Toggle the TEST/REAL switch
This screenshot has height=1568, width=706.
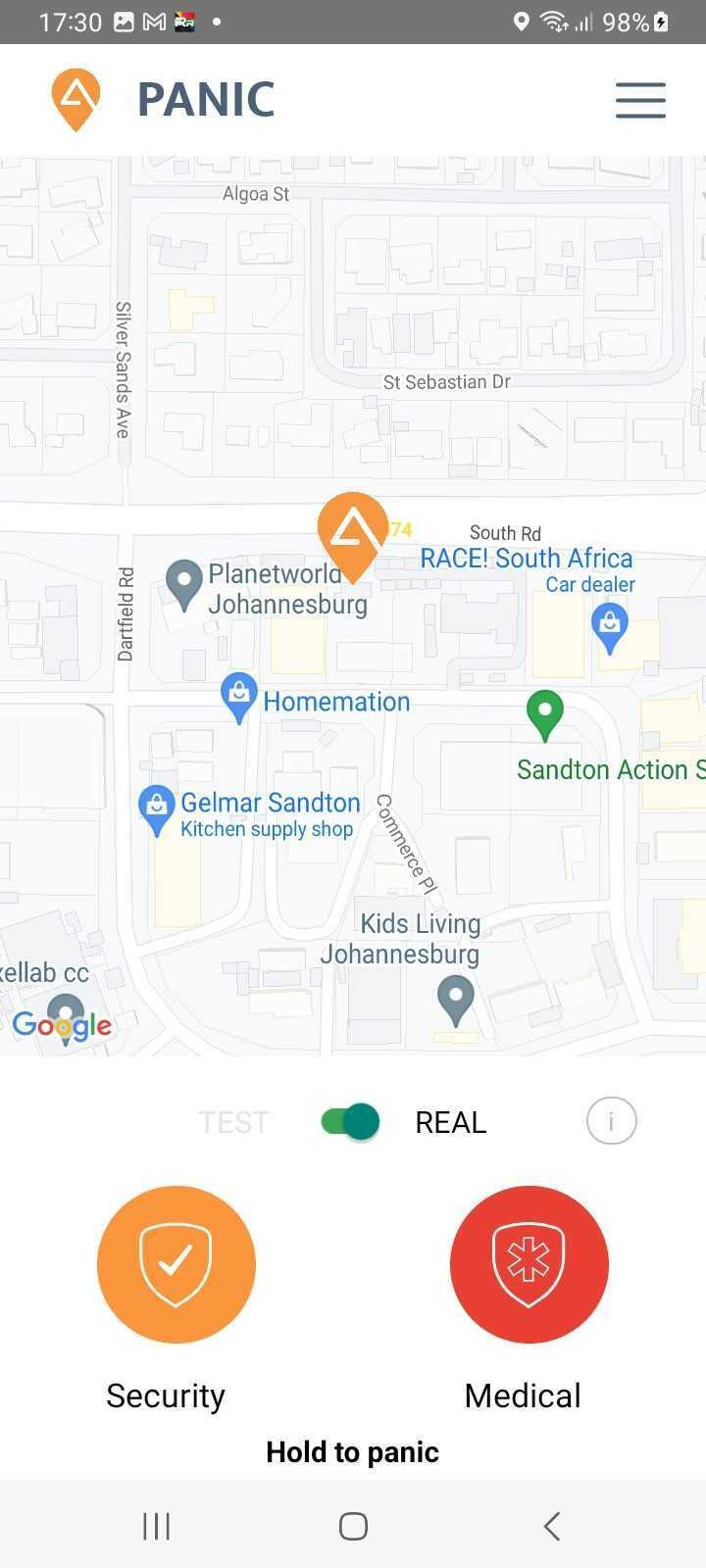click(x=350, y=1121)
